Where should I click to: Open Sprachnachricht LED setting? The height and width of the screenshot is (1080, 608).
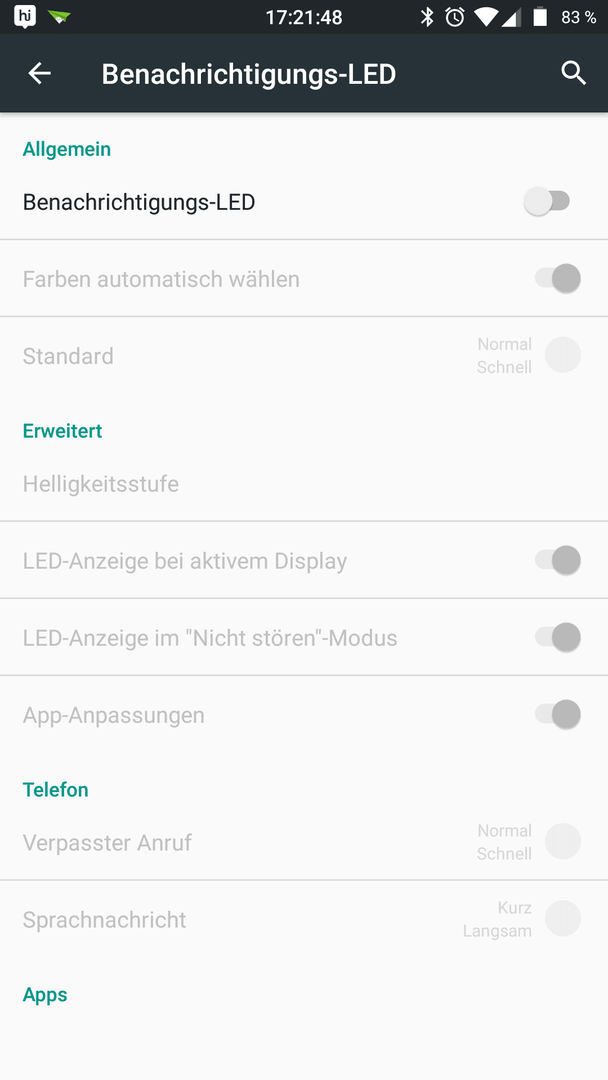coord(304,920)
